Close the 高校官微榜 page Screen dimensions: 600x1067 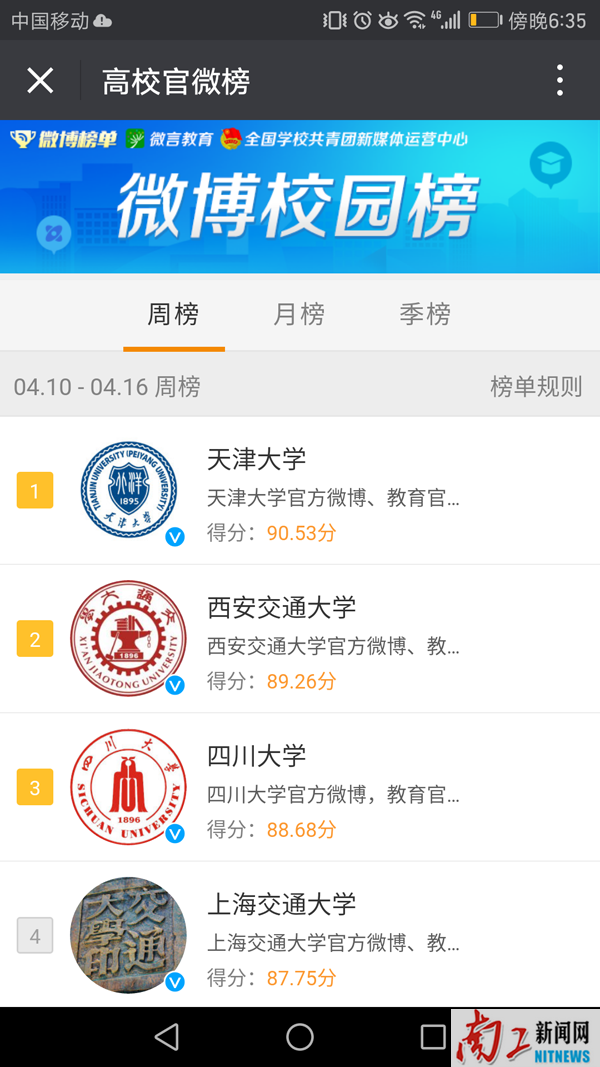tap(40, 80)
